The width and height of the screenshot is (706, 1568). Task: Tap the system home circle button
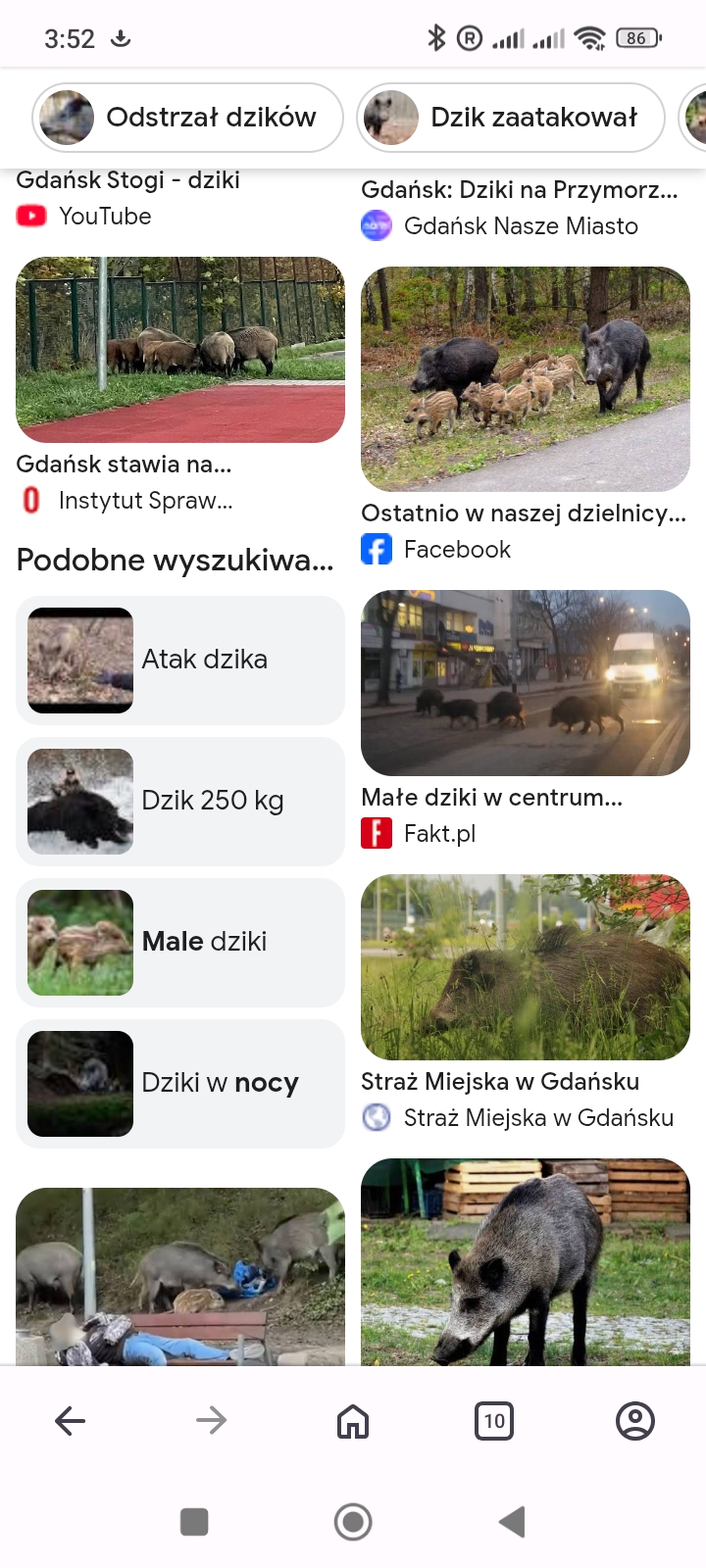point(353,1522)
